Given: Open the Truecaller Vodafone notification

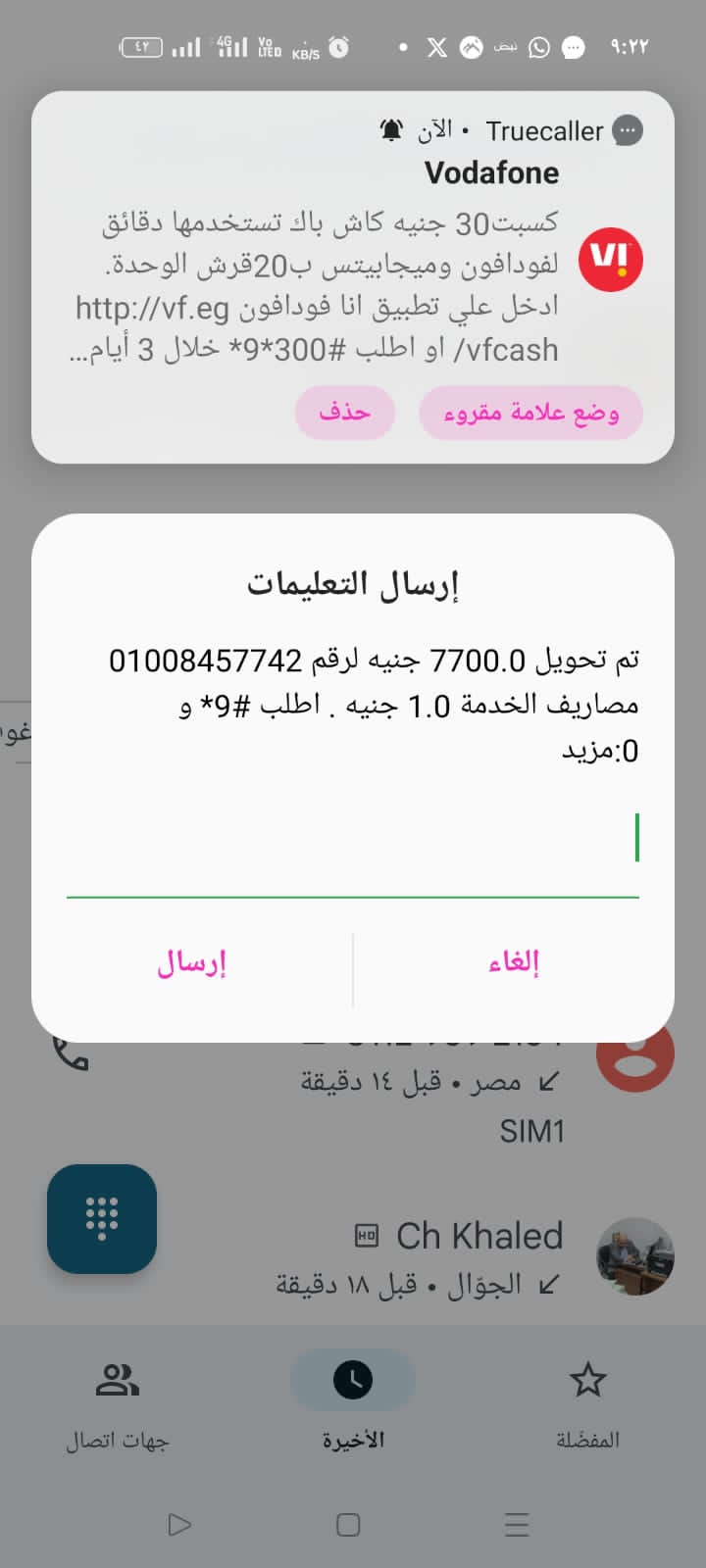Looking at the screenshot, I should pos(353,245).
